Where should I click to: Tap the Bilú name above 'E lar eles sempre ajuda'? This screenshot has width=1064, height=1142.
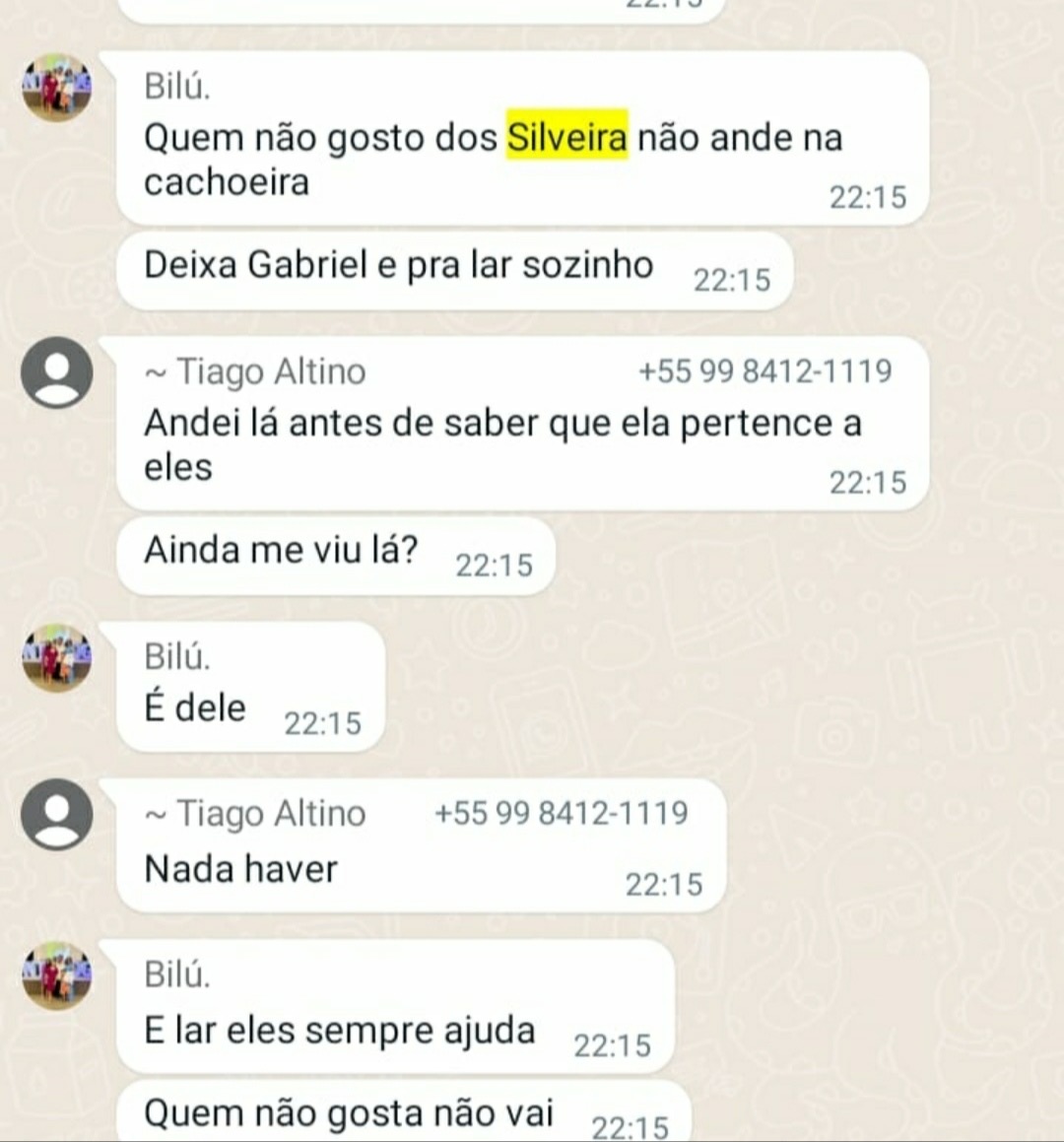tap(177, 974)
